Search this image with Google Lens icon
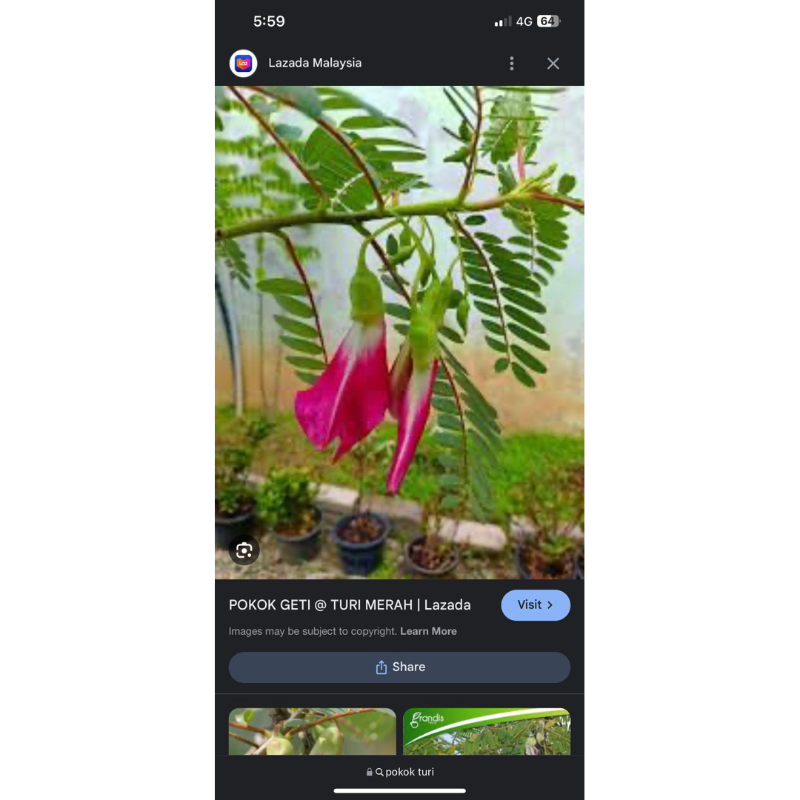The width and height of the screenshot is (800, 800). (244, 550)
